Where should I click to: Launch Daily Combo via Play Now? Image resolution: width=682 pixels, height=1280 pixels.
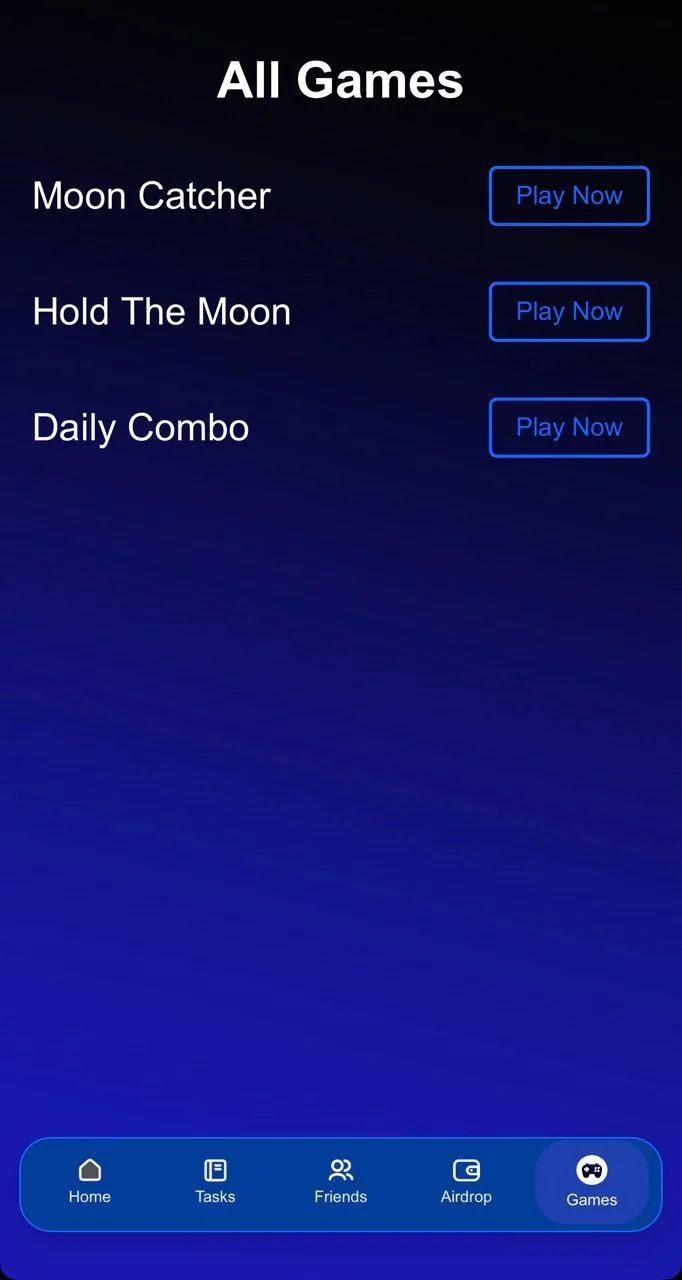[569, 428]
